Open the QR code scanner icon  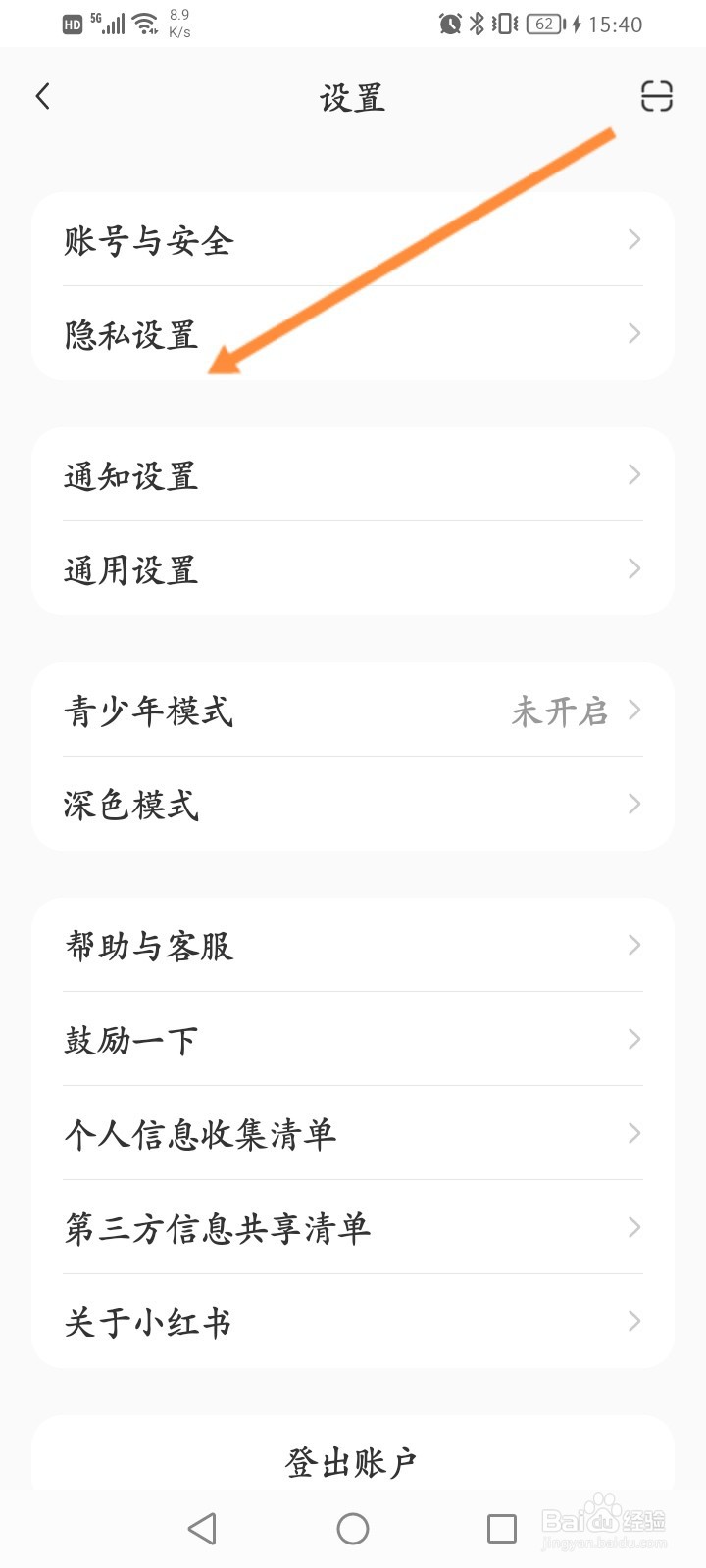(655, 96)
